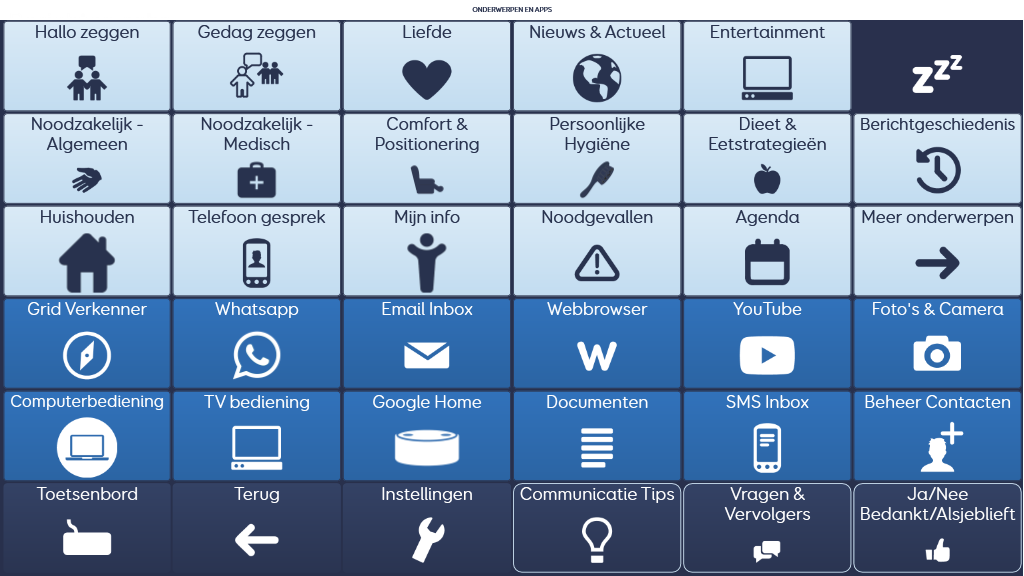Open Communicatie Tips
This screenshot has height=576, width=1024.
[x=597, y=527]
